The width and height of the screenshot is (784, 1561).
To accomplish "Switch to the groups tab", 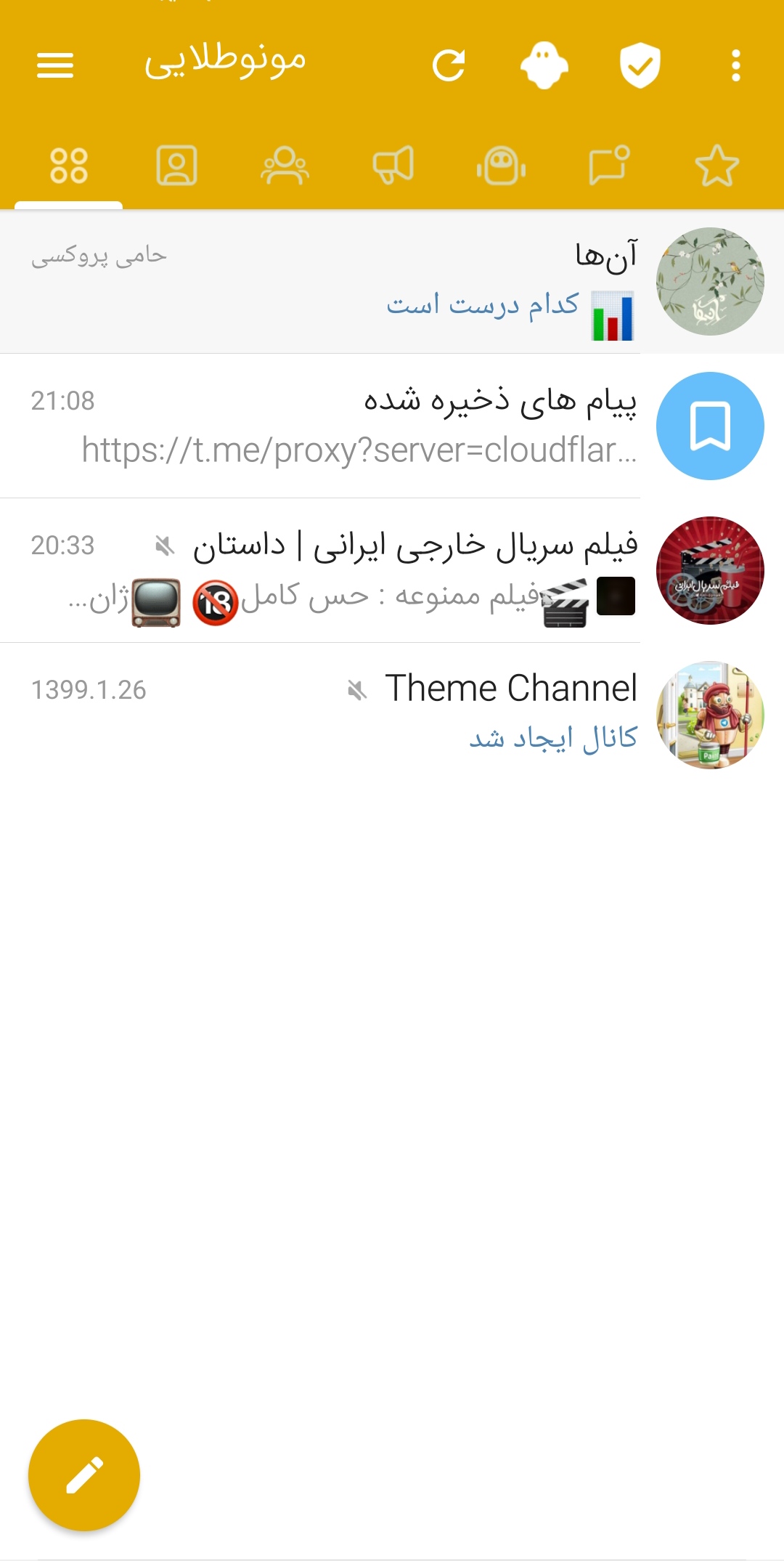I will (285, 166).
